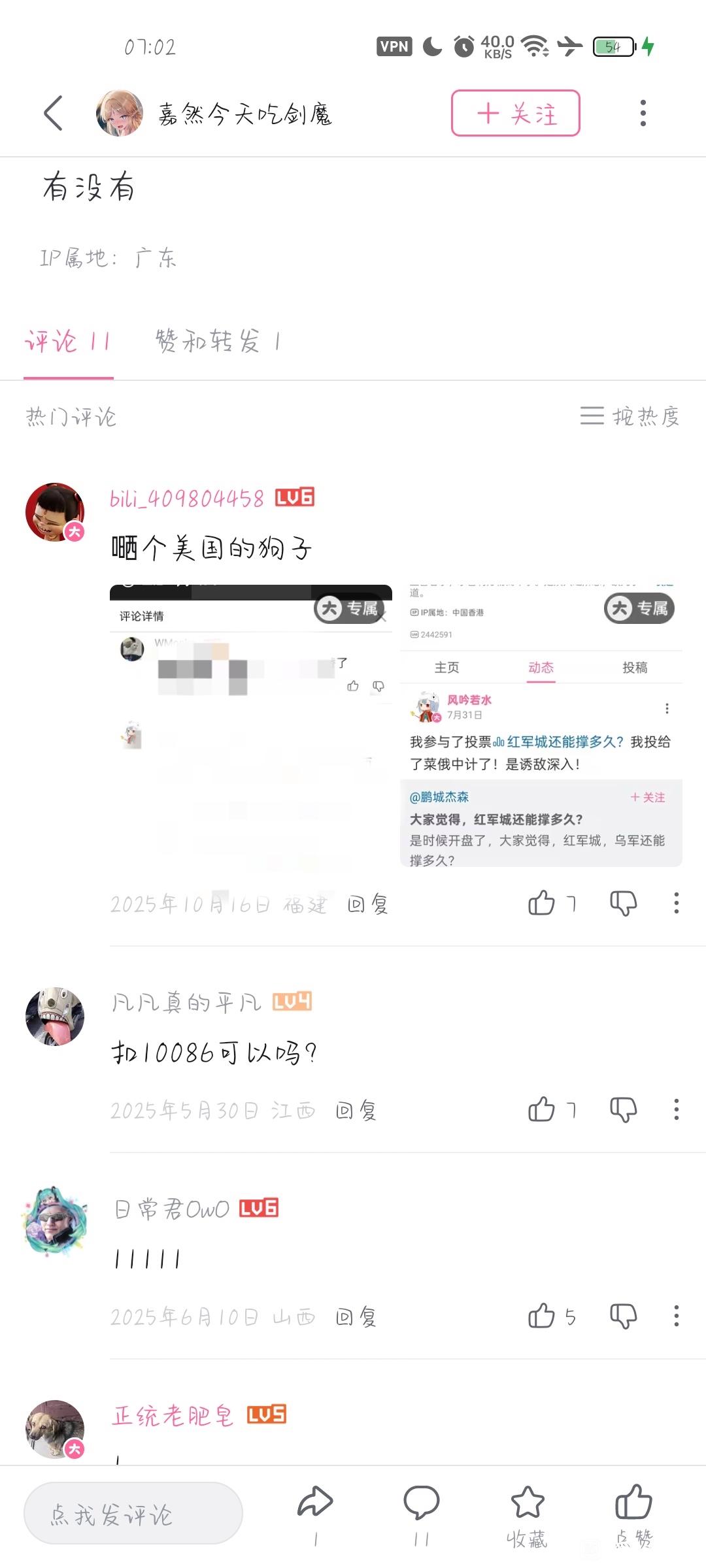Open 嘉然今天吃剑魔's profile avatar
Viewport: 706px width, 1568px height.
(120, 113)
